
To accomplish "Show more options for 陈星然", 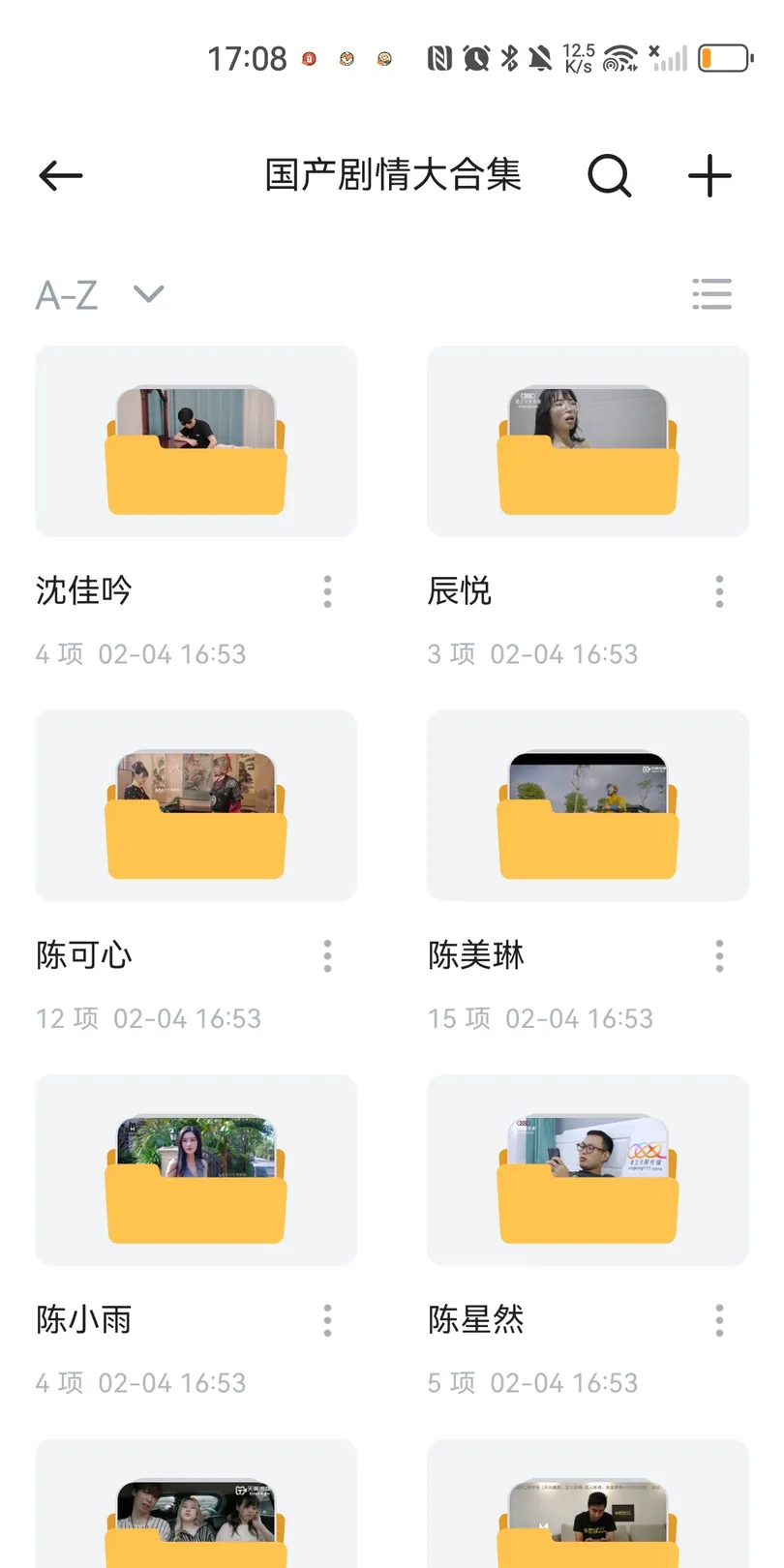I will pos(719,1320).
